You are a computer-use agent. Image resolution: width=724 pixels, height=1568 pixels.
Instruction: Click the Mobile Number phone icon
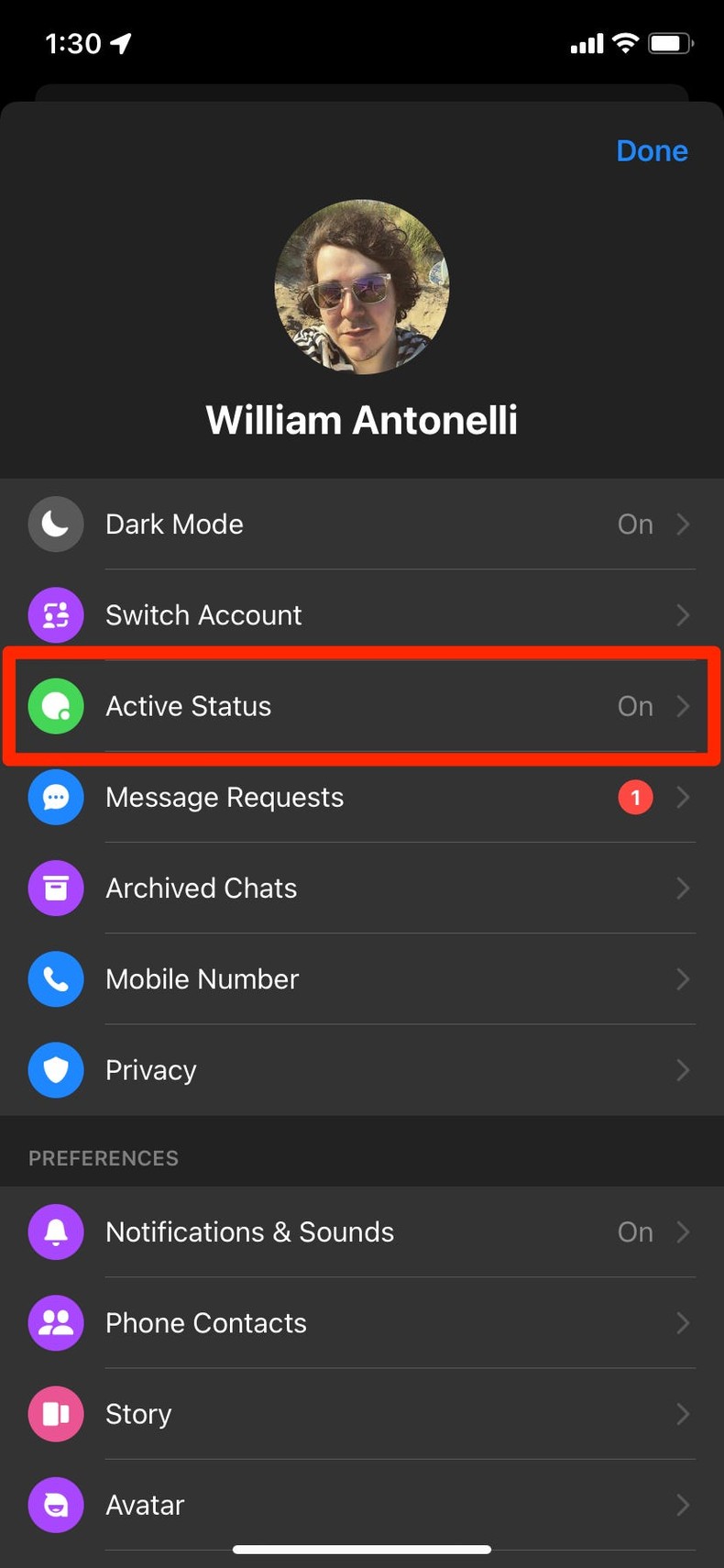click(56, 979)
